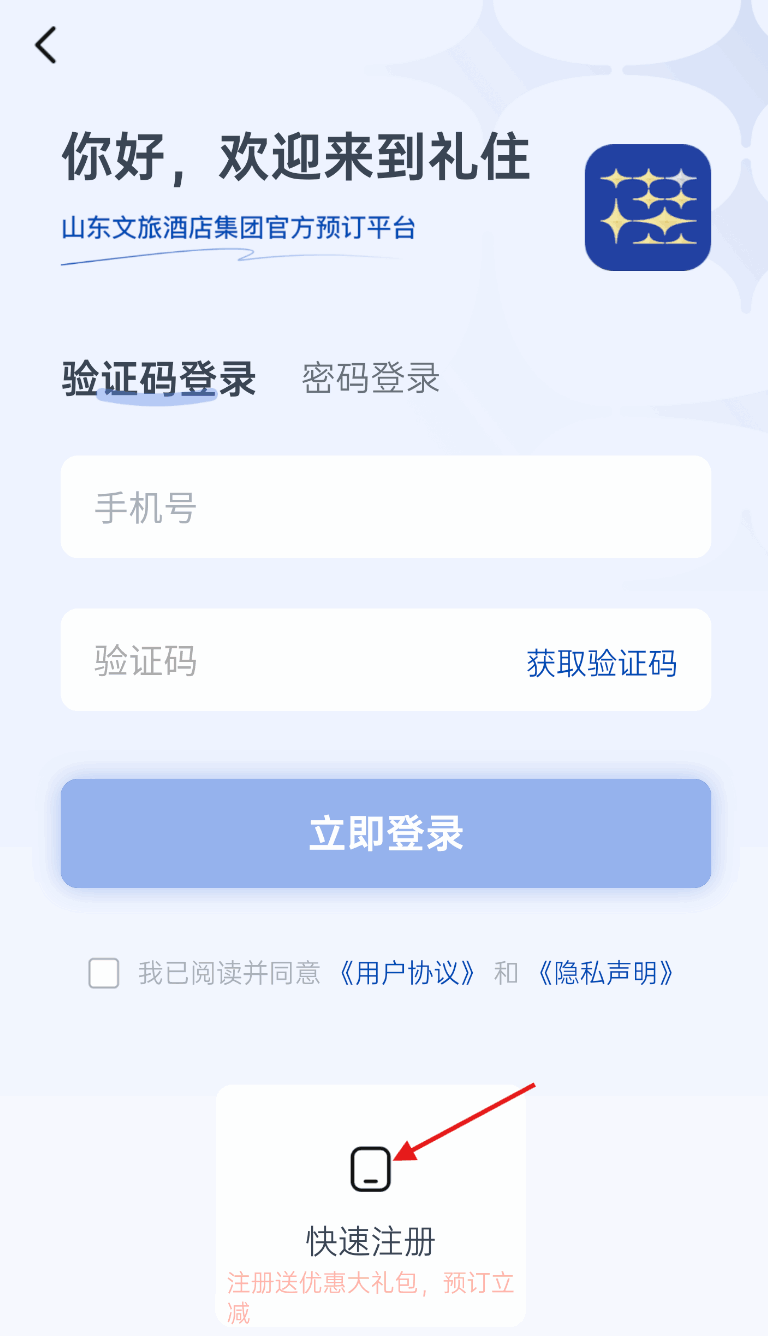
Task: Open the 《隐私声明》 link
Action: 607,973
